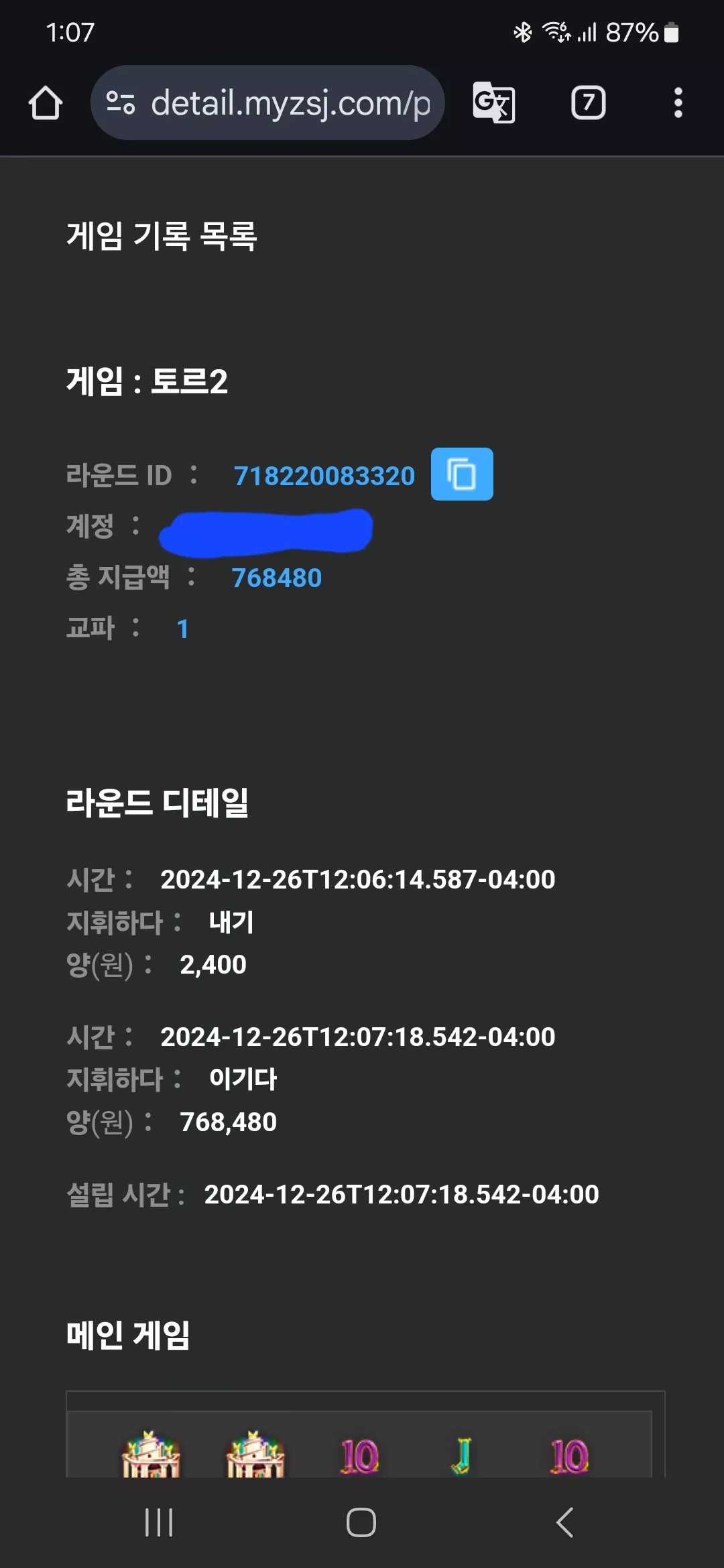
Task: Tap the detail.myzsj.com address bar
Action: click(267, 103)
